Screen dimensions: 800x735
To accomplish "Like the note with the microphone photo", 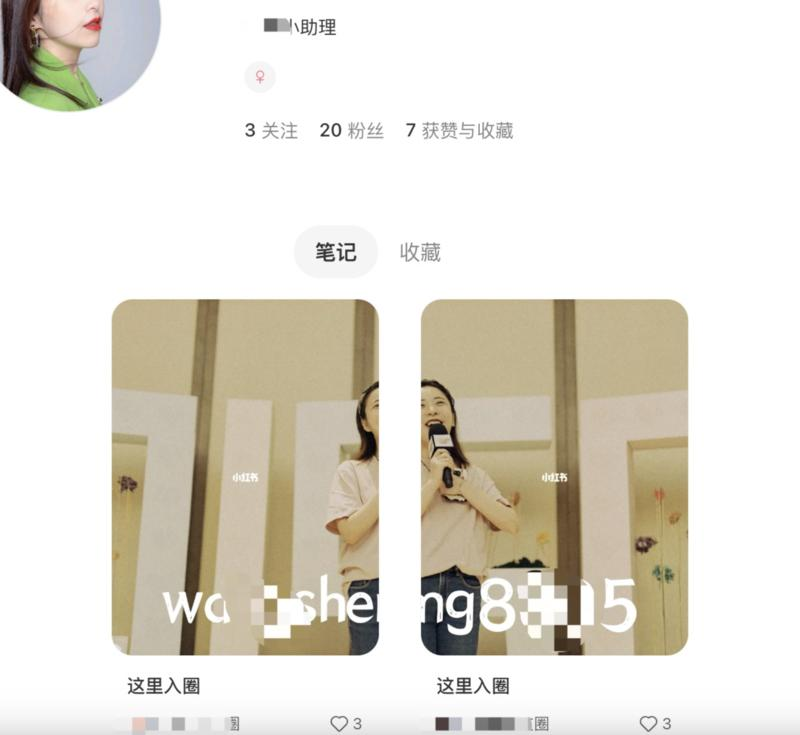I will click(648, 723).
